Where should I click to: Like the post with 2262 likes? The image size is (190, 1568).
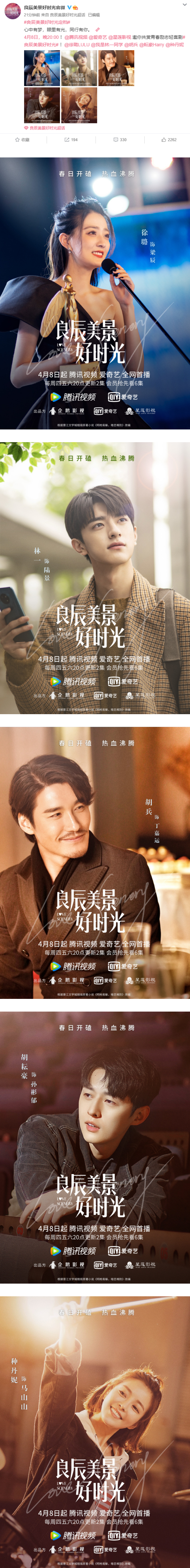[169, 139]
